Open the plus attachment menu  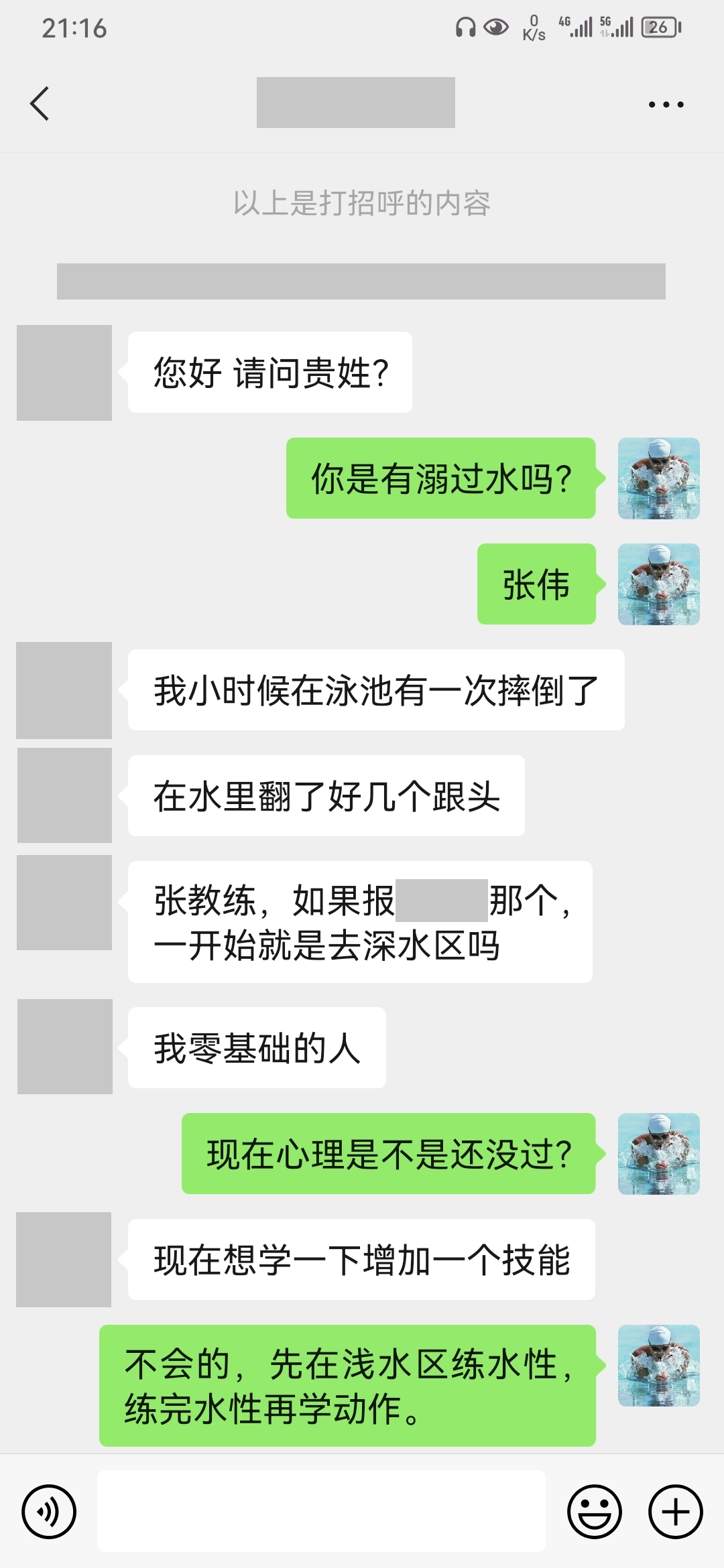click(675, 1512)
